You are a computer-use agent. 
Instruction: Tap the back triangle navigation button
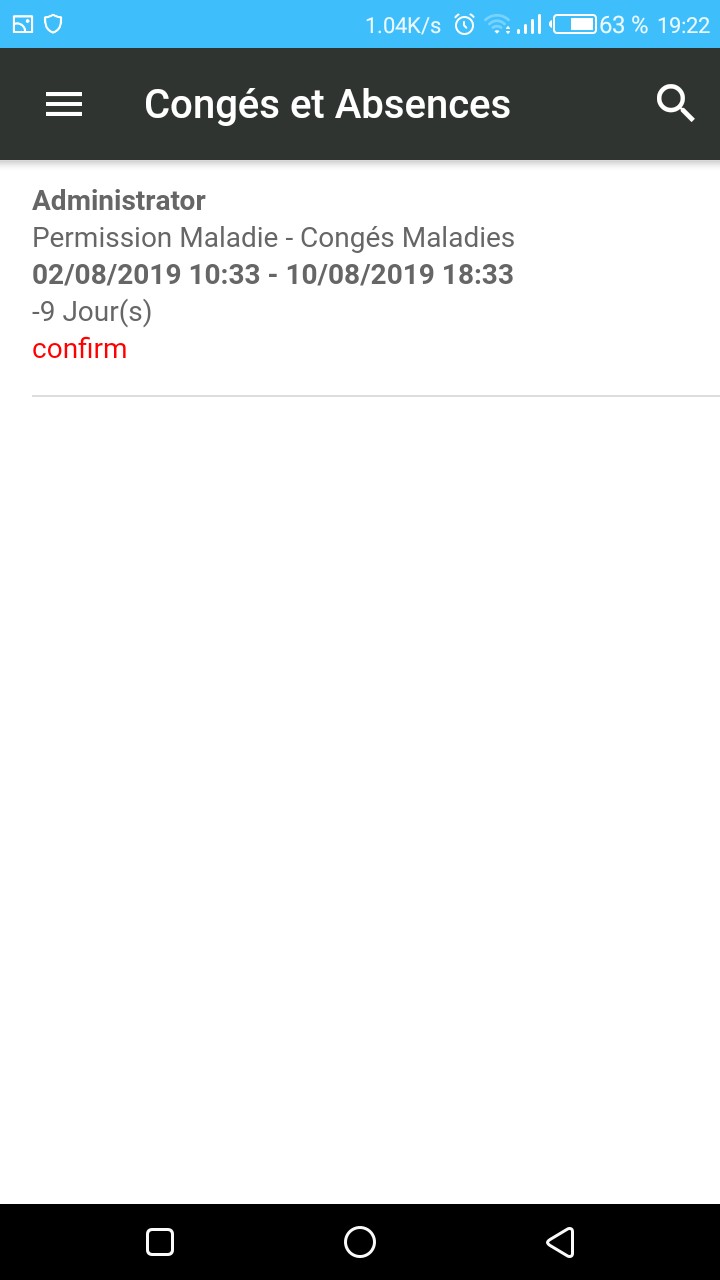(x=561, y=1242)
